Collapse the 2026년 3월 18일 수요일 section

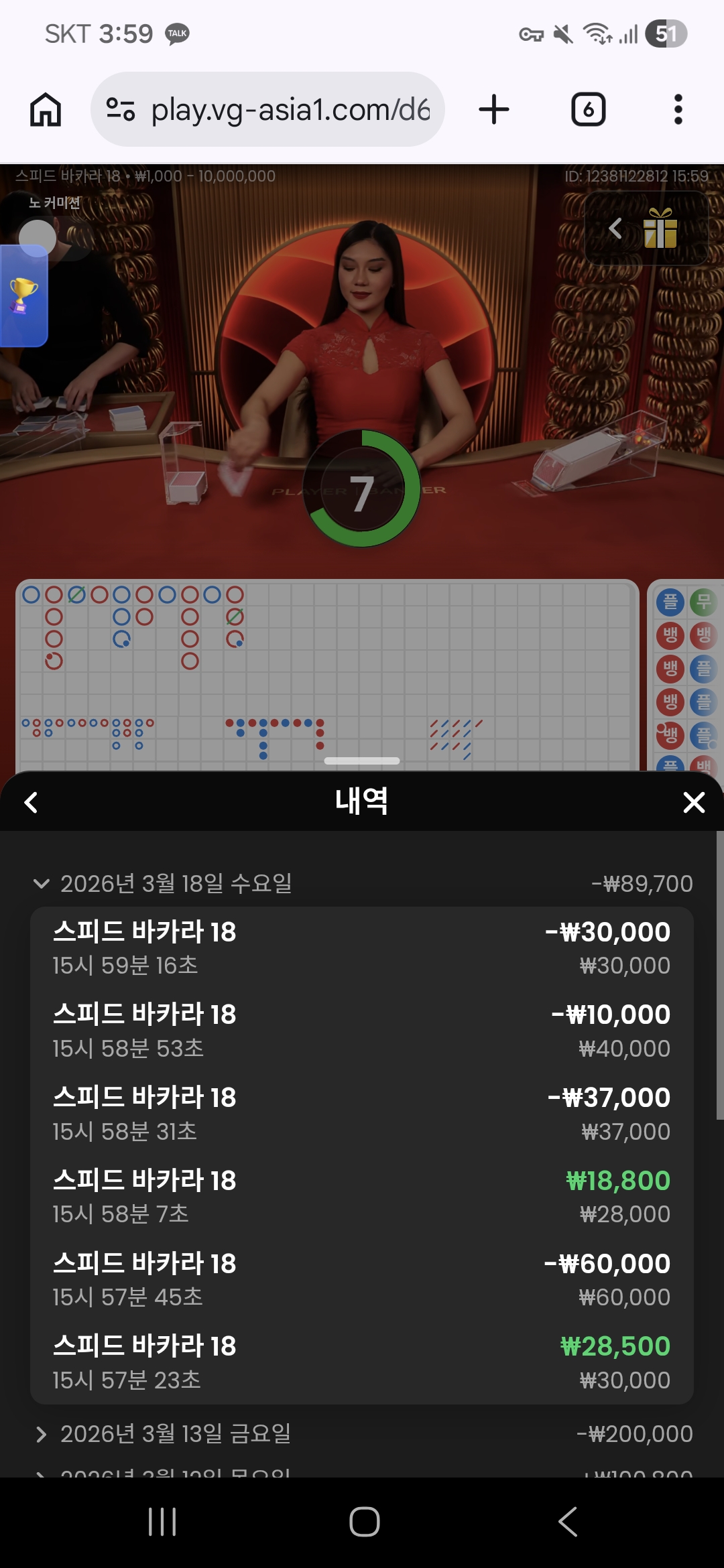pyautogui.click(x=42, y=883)
